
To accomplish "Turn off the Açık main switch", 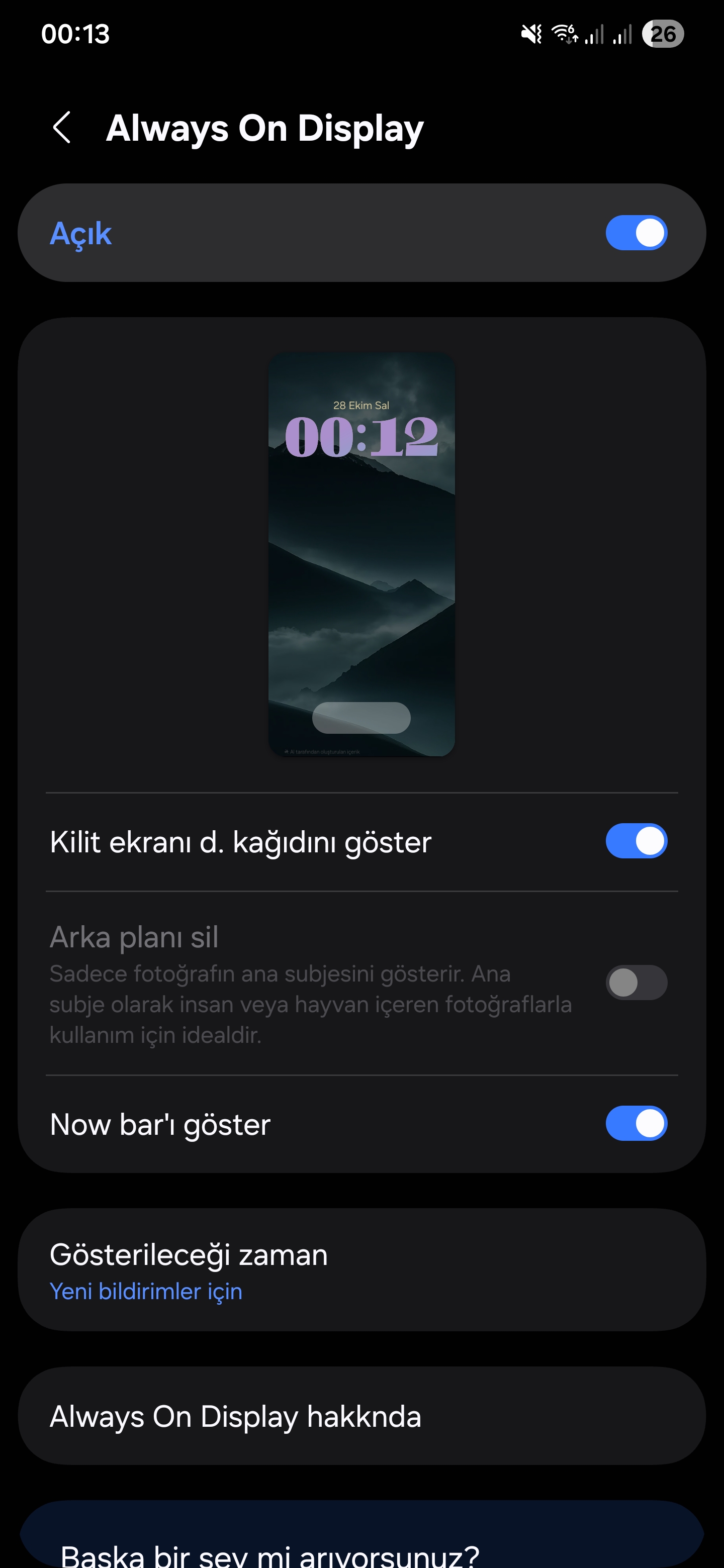I will click(x=636, y=233).
